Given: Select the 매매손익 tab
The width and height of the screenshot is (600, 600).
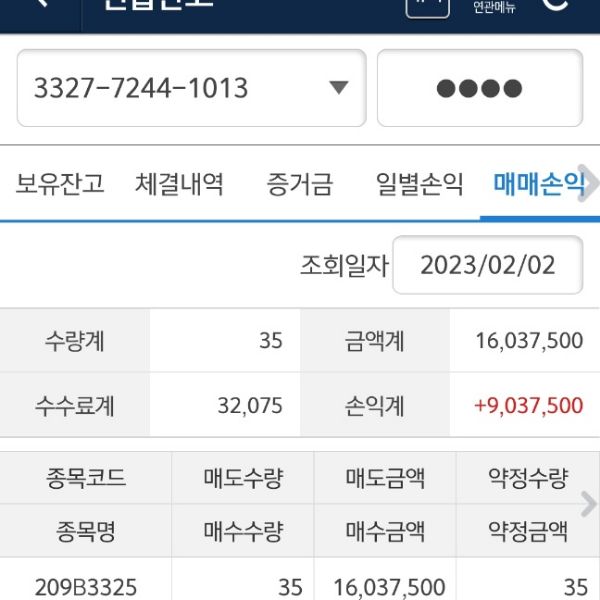Looking at the screenshot, I should pyautogui.click(x=537, y=184).
